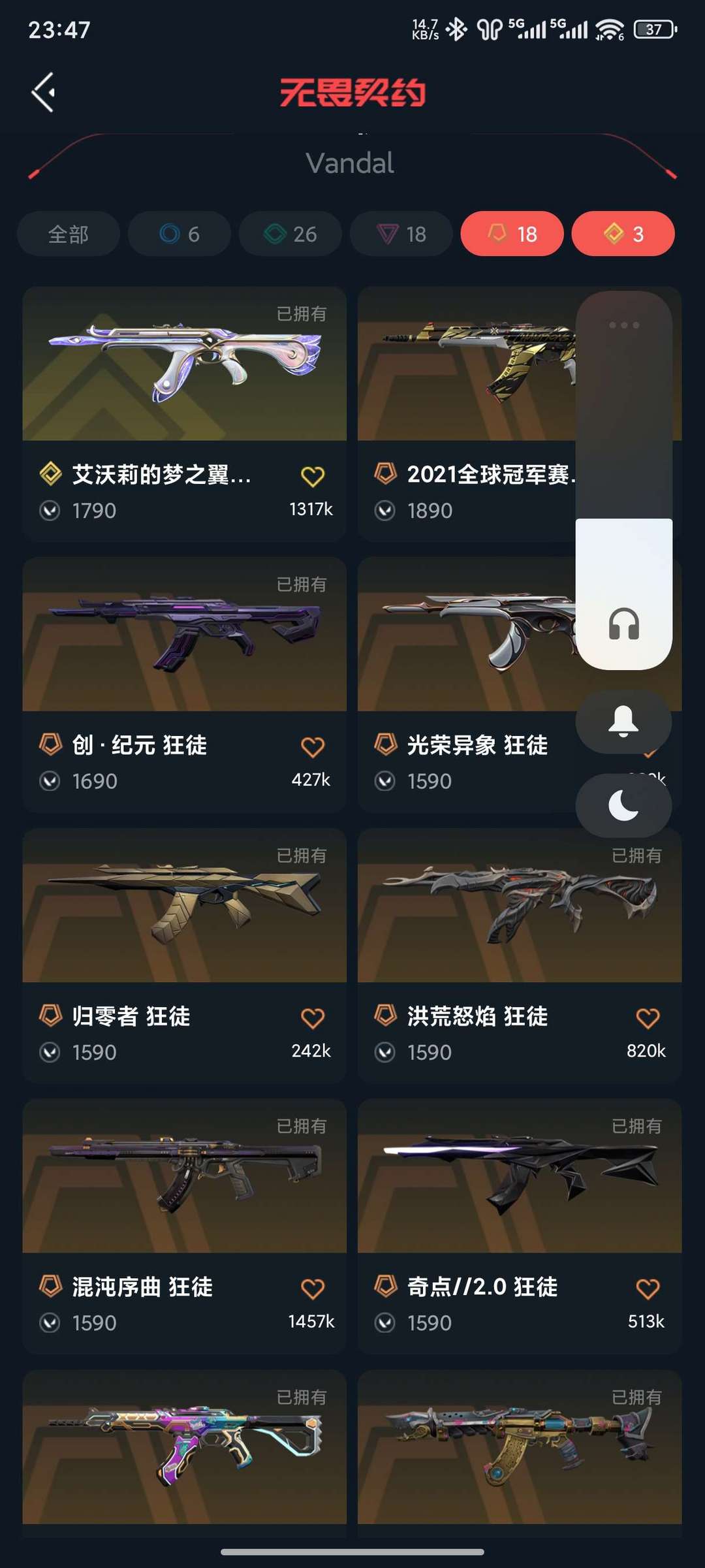
Task: Like the 创·纪元 狂徒 skin with the heart
Action: click(x=313, y=746)
